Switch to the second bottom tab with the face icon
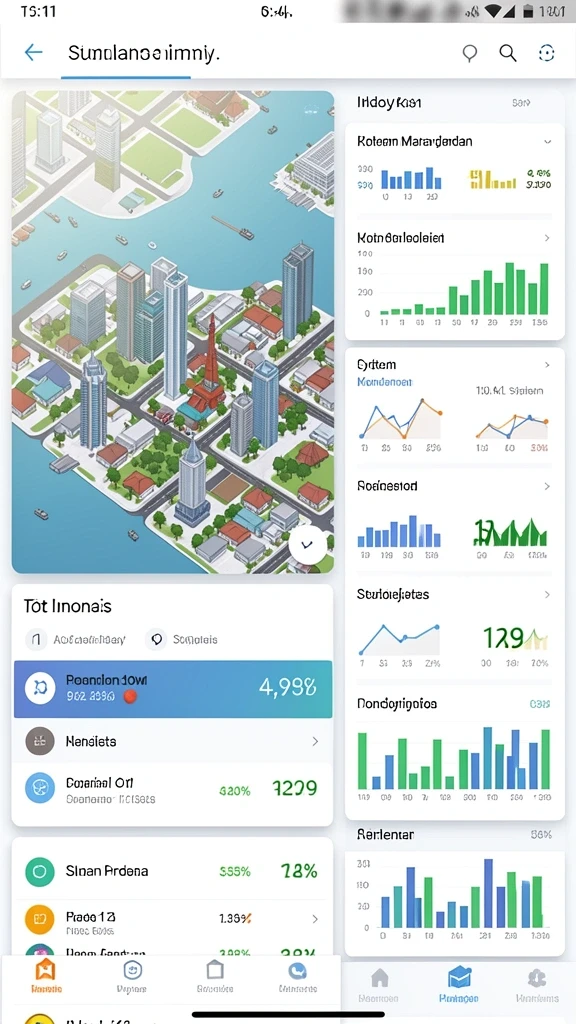 pyautogui.click(x=133, y=976)
